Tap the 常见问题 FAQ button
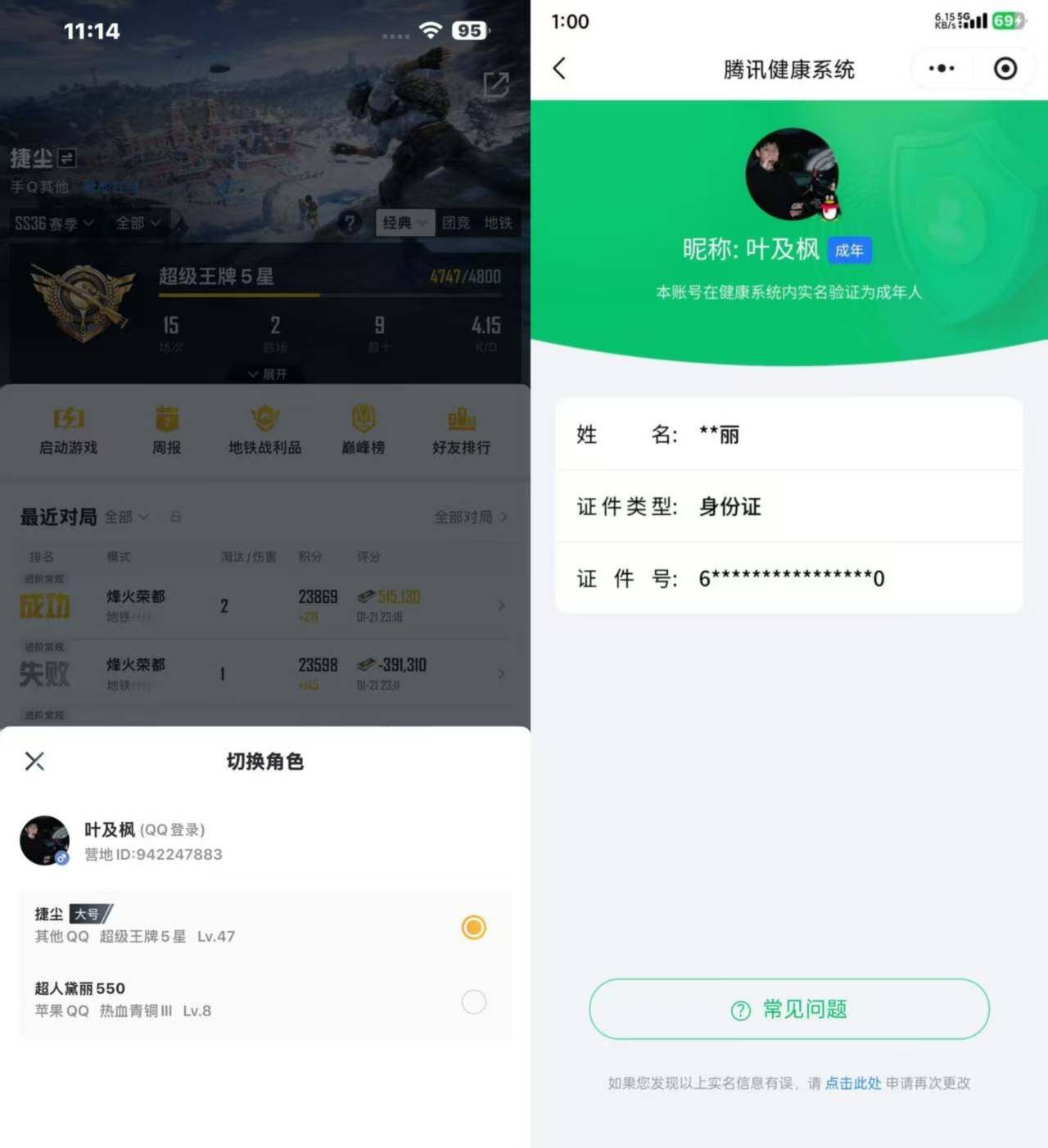Screen dimensions: 1048x1148 click(x=788, y=1010)
